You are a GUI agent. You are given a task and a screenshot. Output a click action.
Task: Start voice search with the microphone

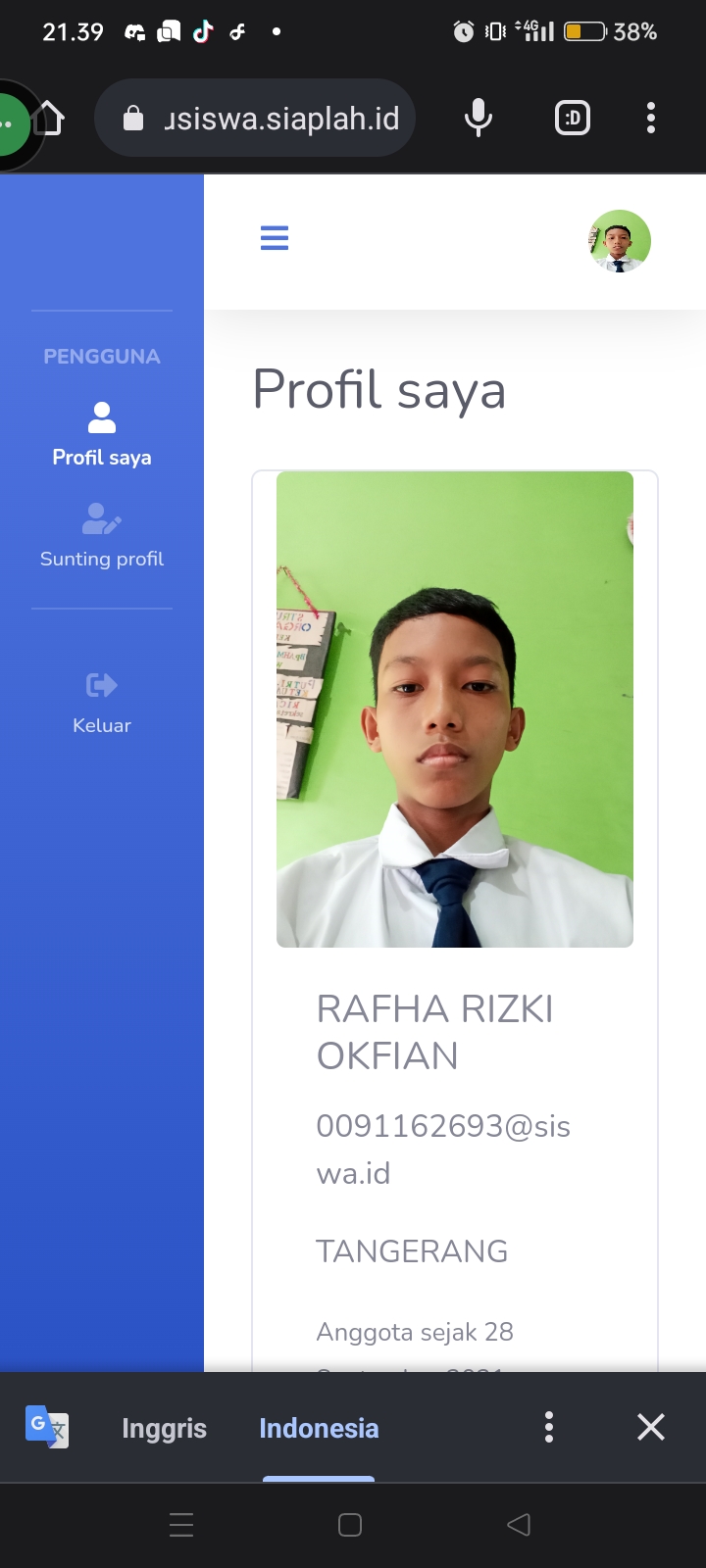pyautogui.click(x=478, y=119)
